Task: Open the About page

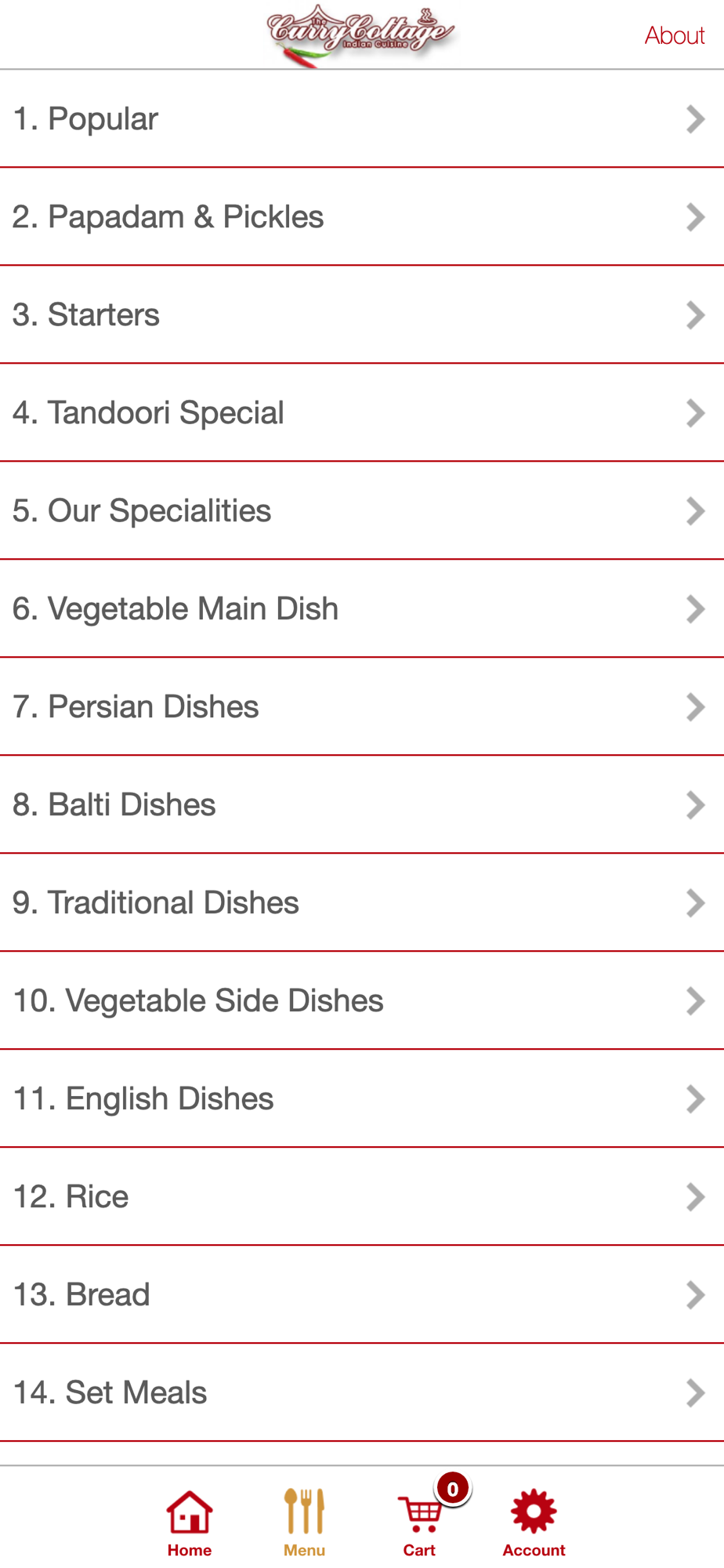Action: point(674,36)
